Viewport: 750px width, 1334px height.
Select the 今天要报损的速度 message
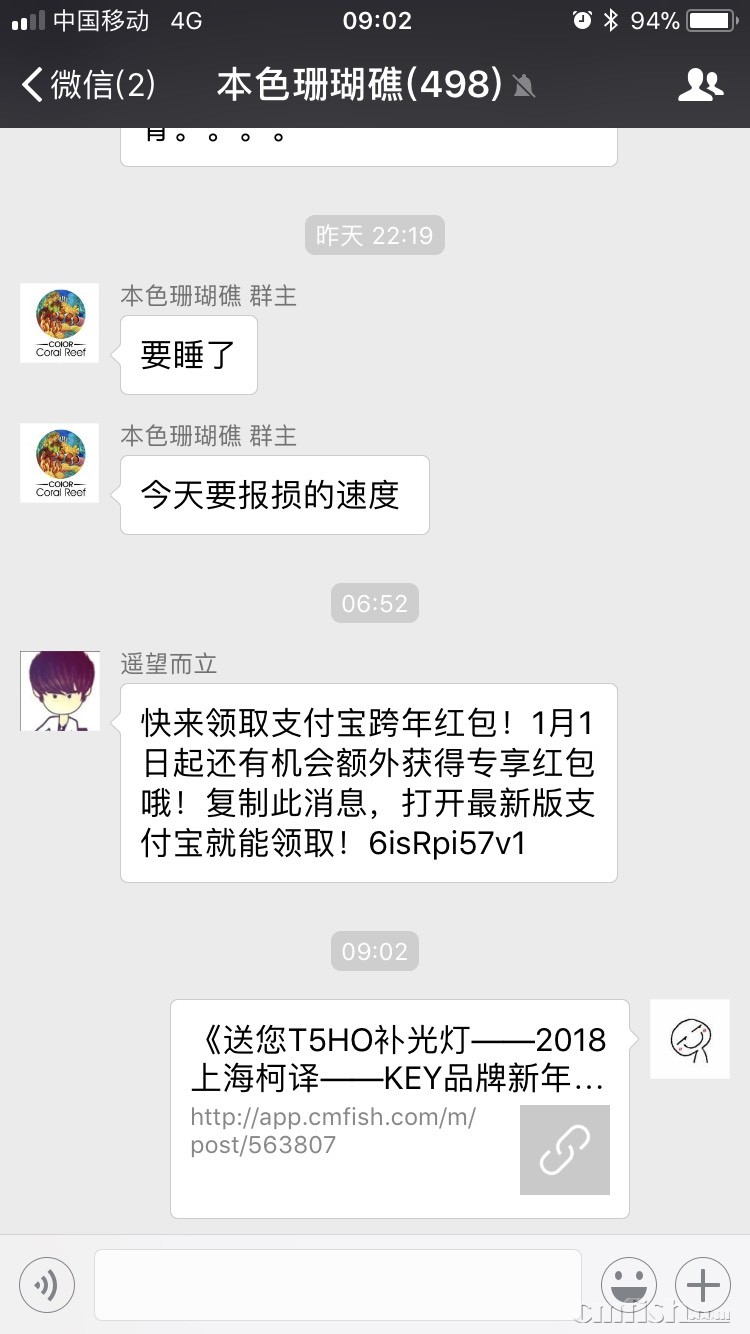(x=274, y=494)
